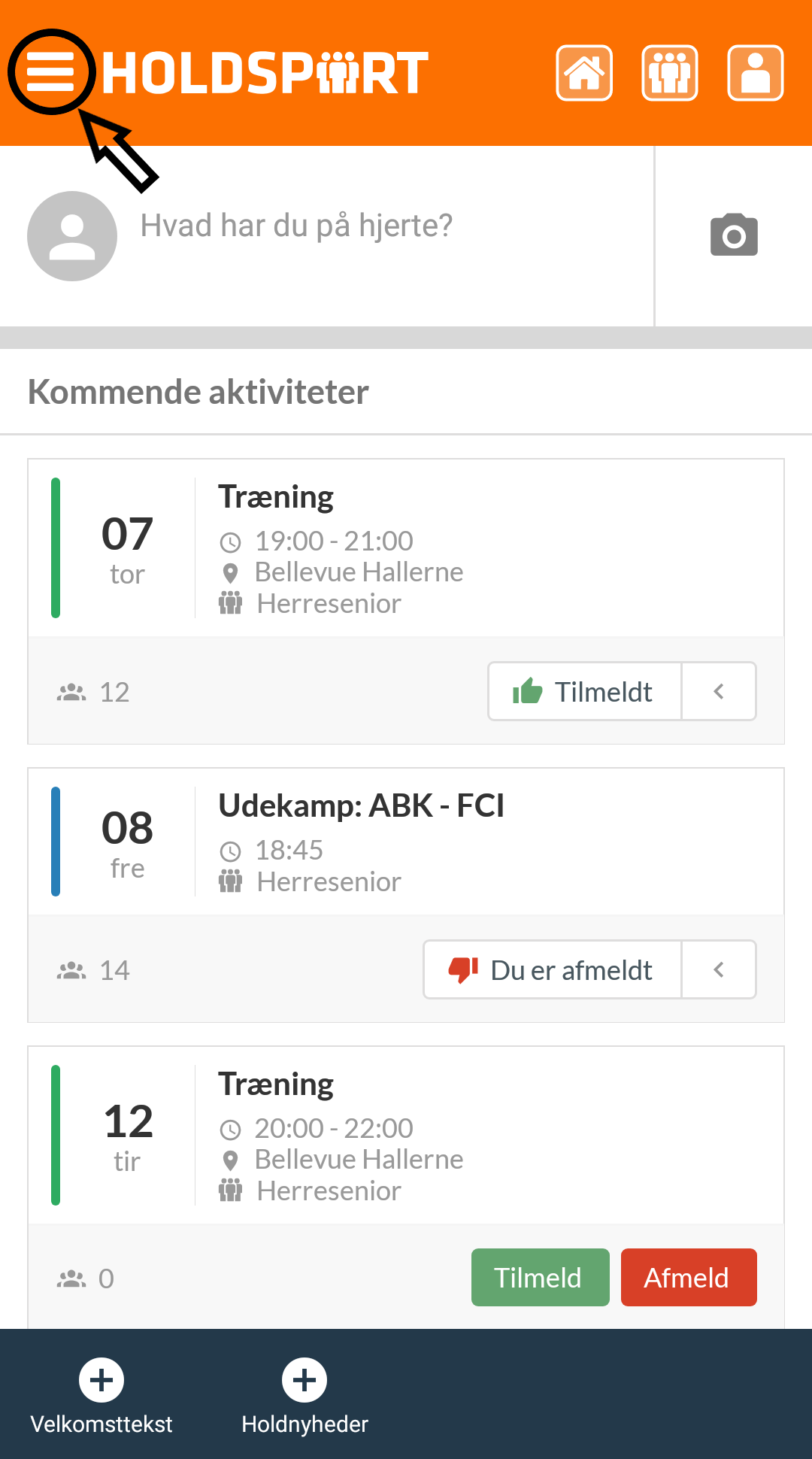Add Holdnyheder
Viewport: 812px width, 1459px height.
point(304,1397)
